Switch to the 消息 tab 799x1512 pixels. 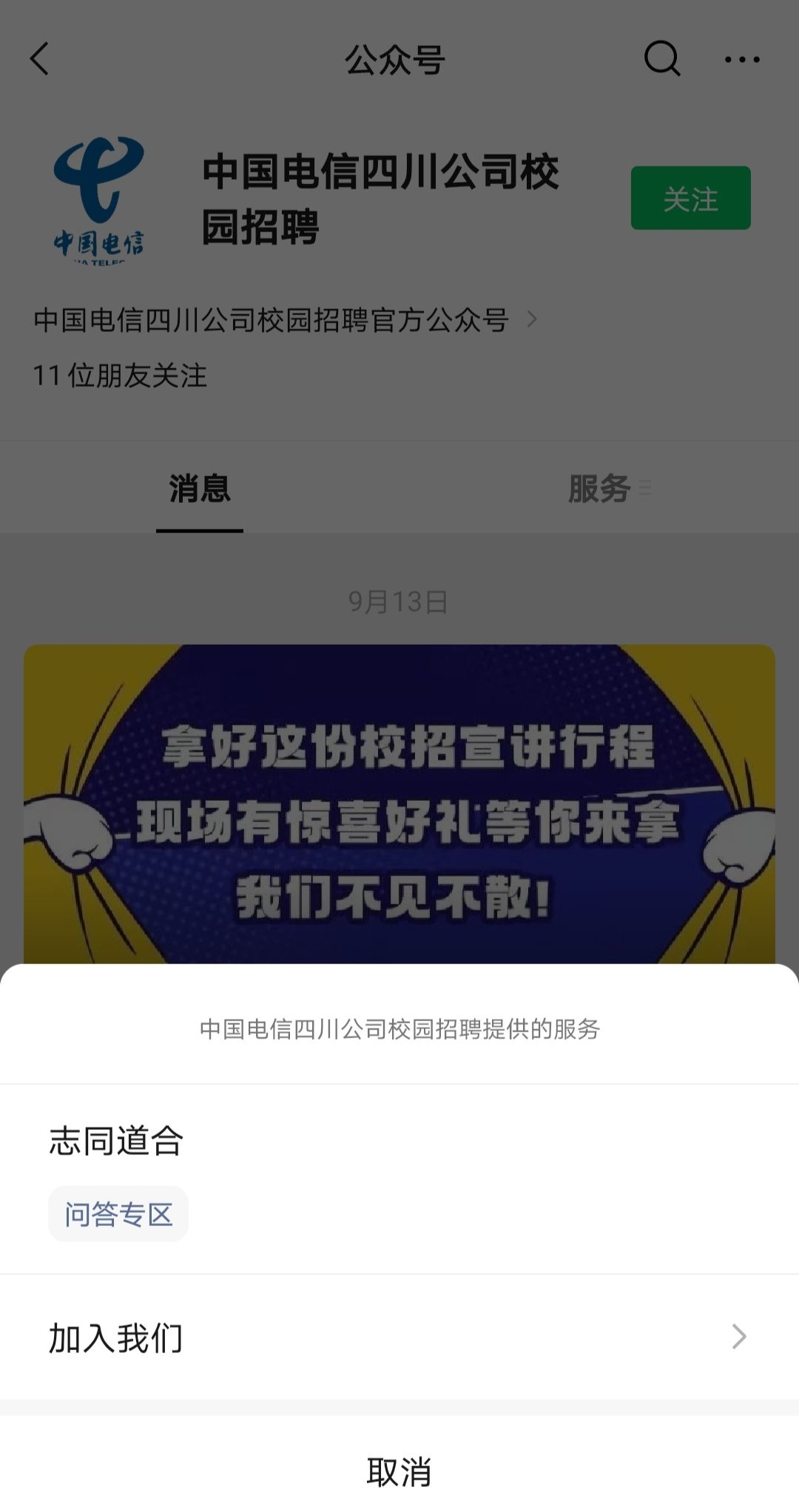(200, 489)
